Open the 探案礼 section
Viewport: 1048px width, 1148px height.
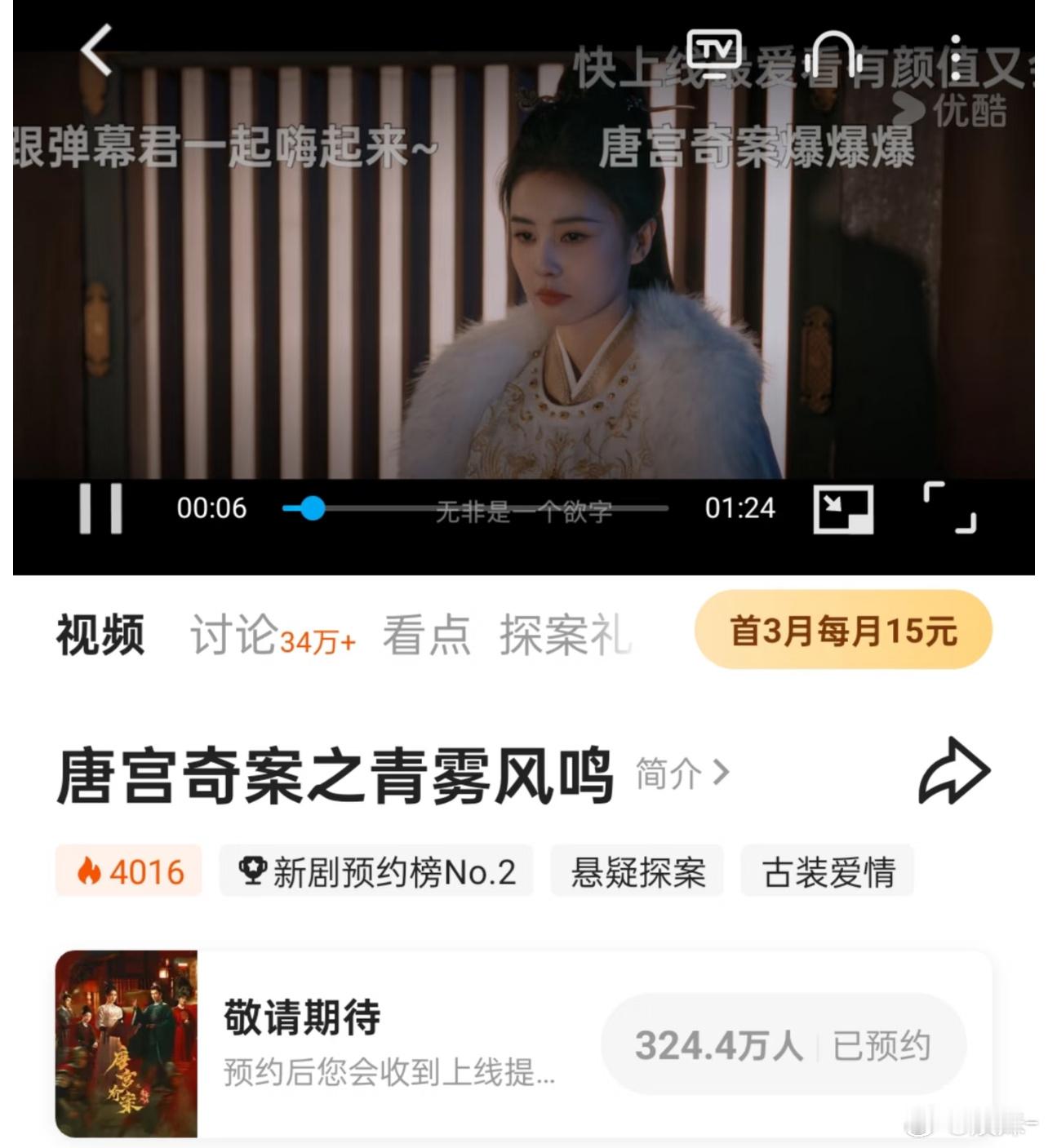coord(565,632)
